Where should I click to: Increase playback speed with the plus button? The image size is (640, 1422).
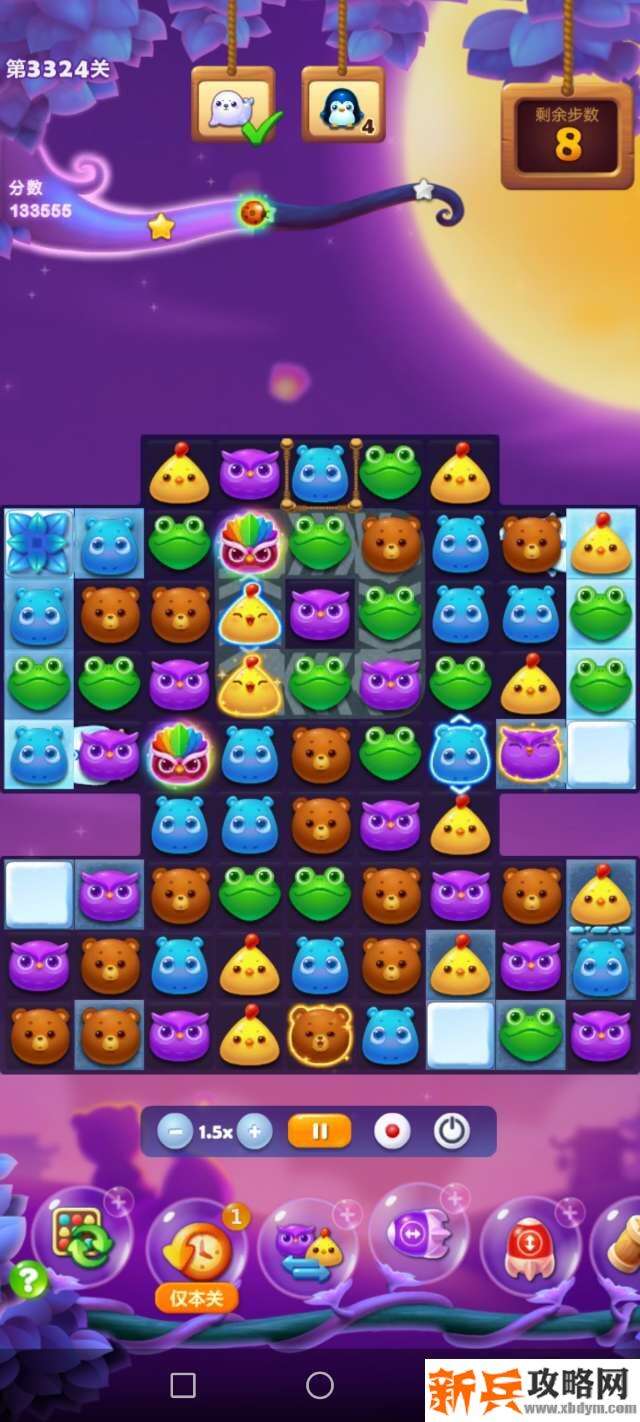pyautogui.click(x=255, y=1132)
